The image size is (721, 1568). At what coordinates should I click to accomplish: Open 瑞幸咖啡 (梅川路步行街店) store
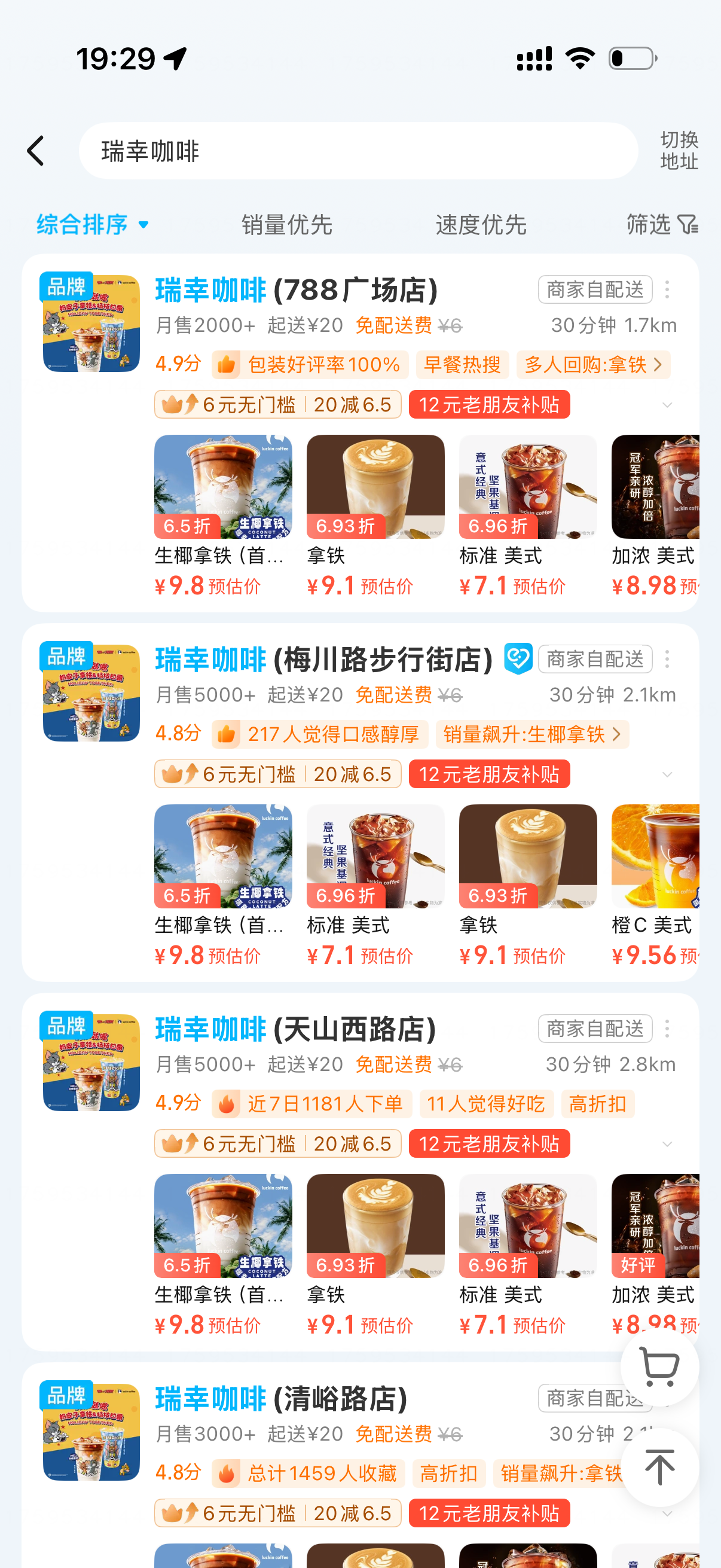323,660
